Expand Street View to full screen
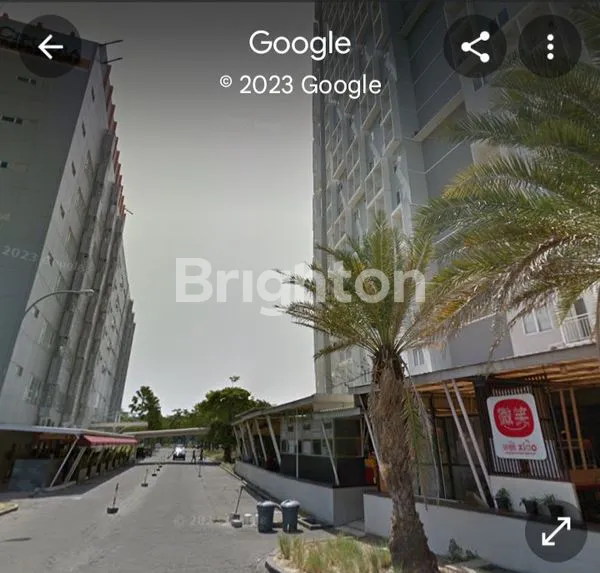This screenshot has width=600, height=573. 556,531
